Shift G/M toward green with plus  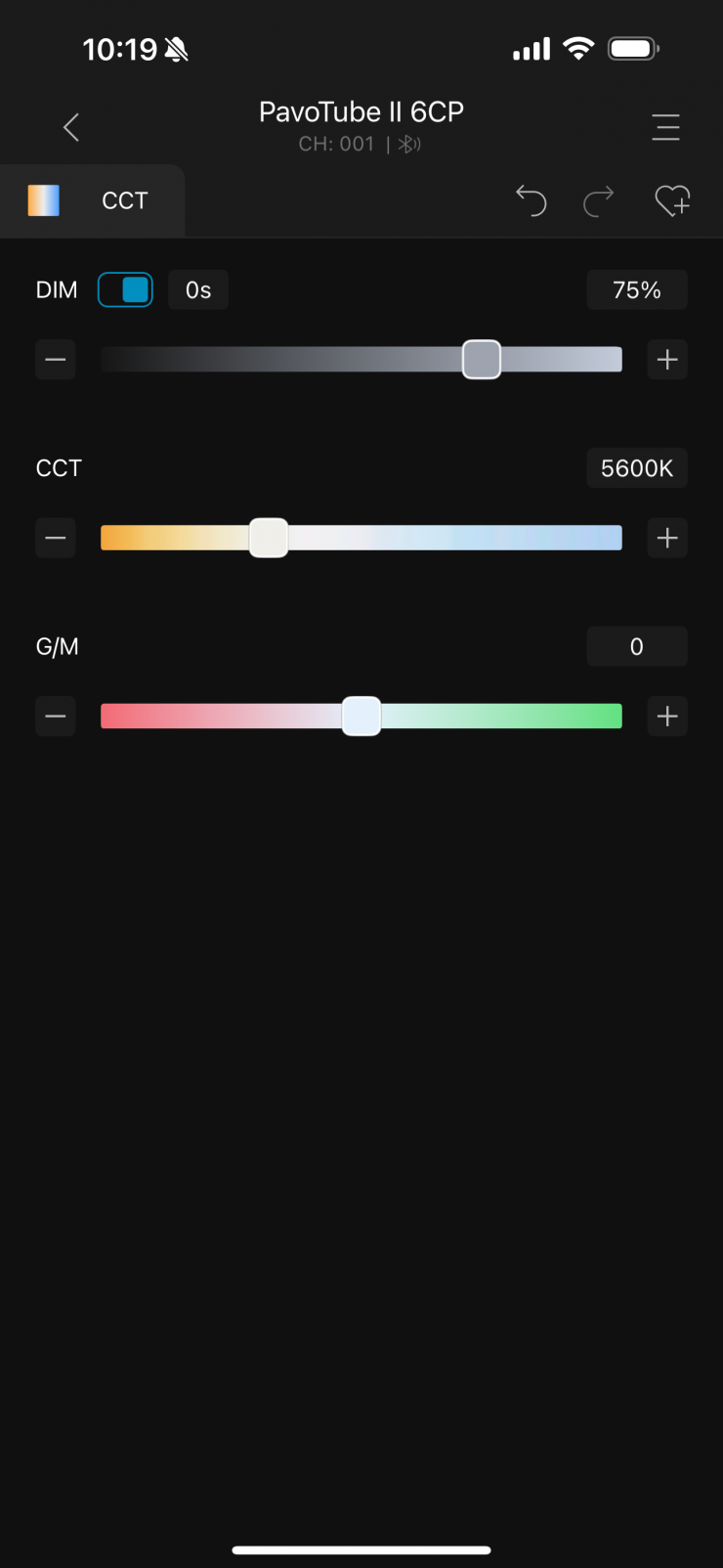(x=667, y=717)
